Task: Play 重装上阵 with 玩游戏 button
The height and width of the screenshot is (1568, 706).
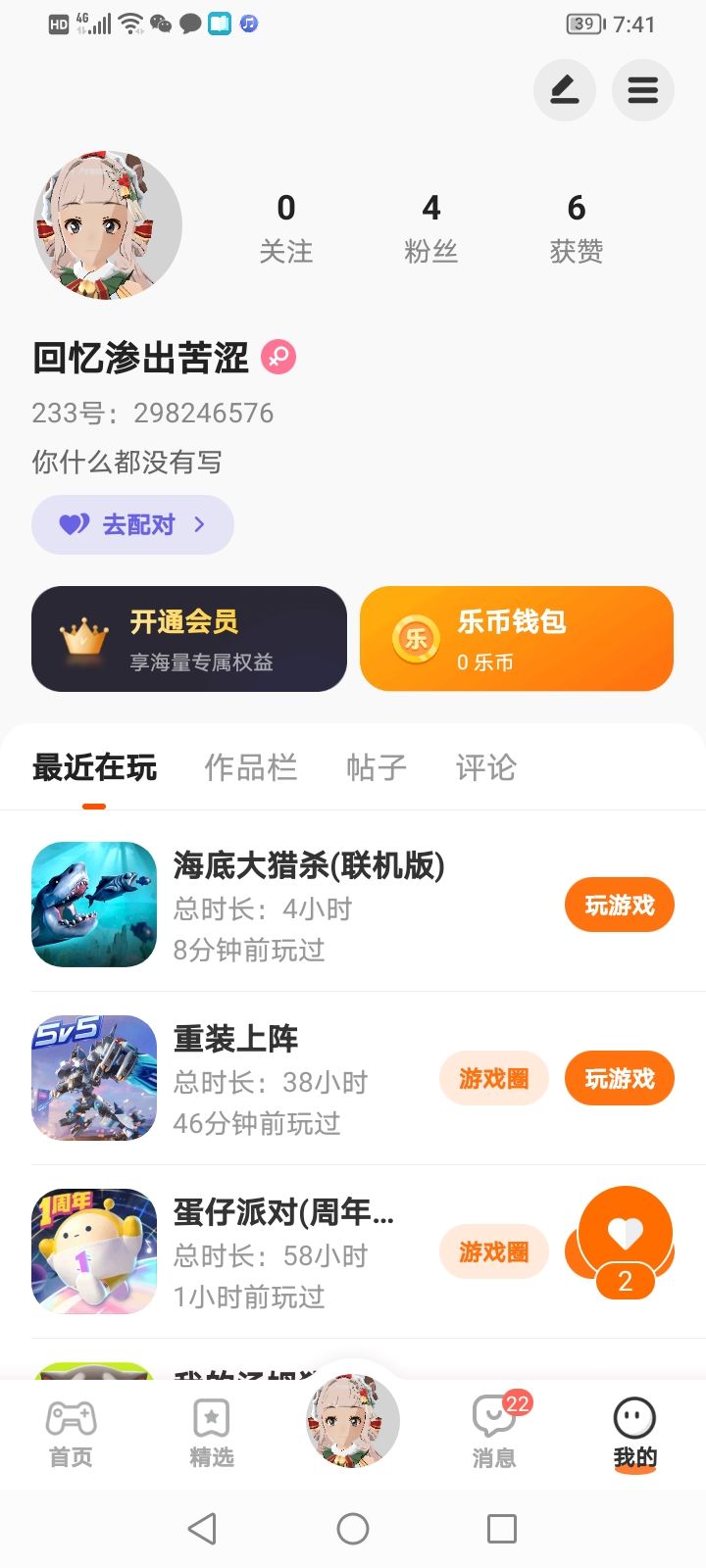Action: (x=619, y=1079)
